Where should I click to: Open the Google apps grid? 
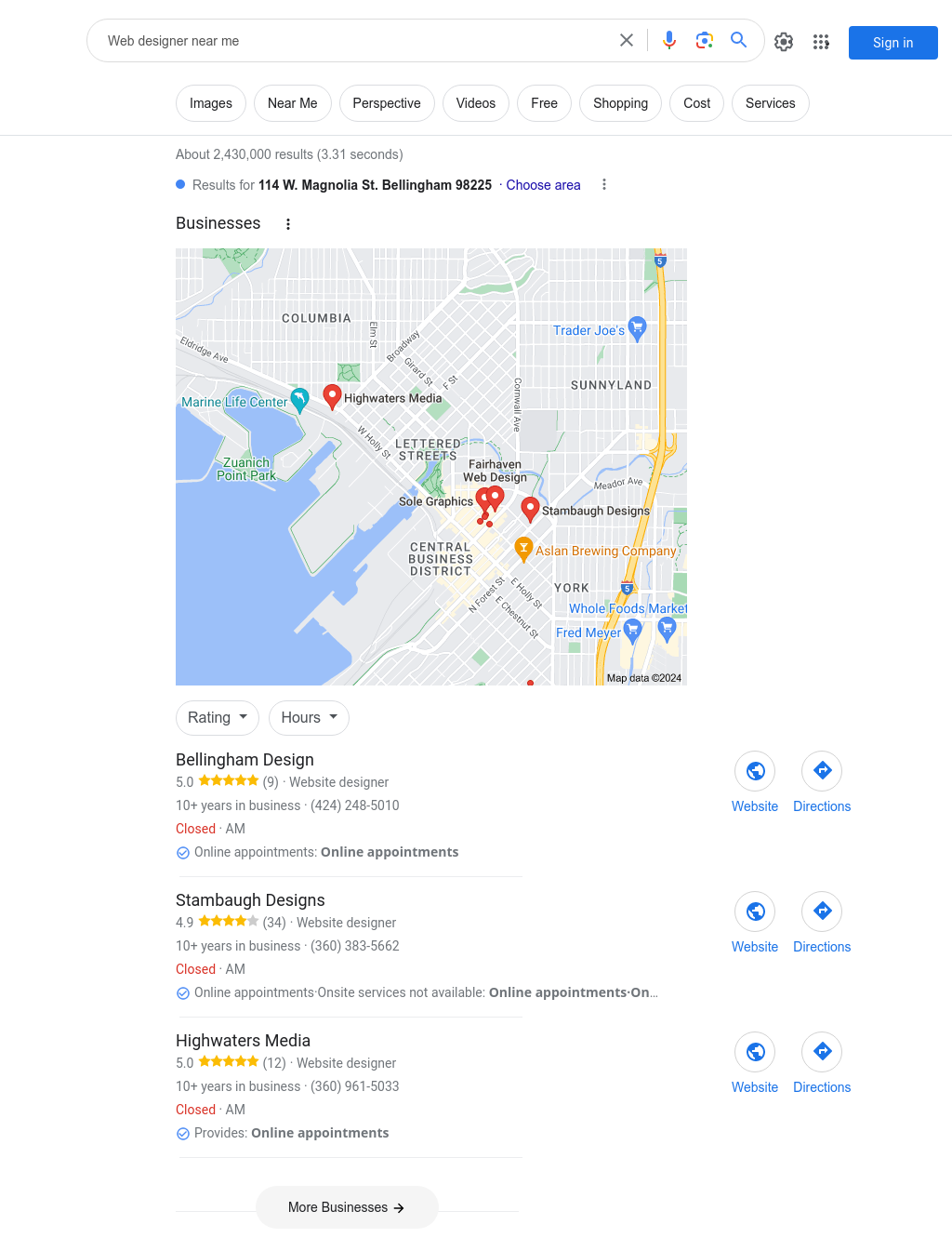[821, 42]
